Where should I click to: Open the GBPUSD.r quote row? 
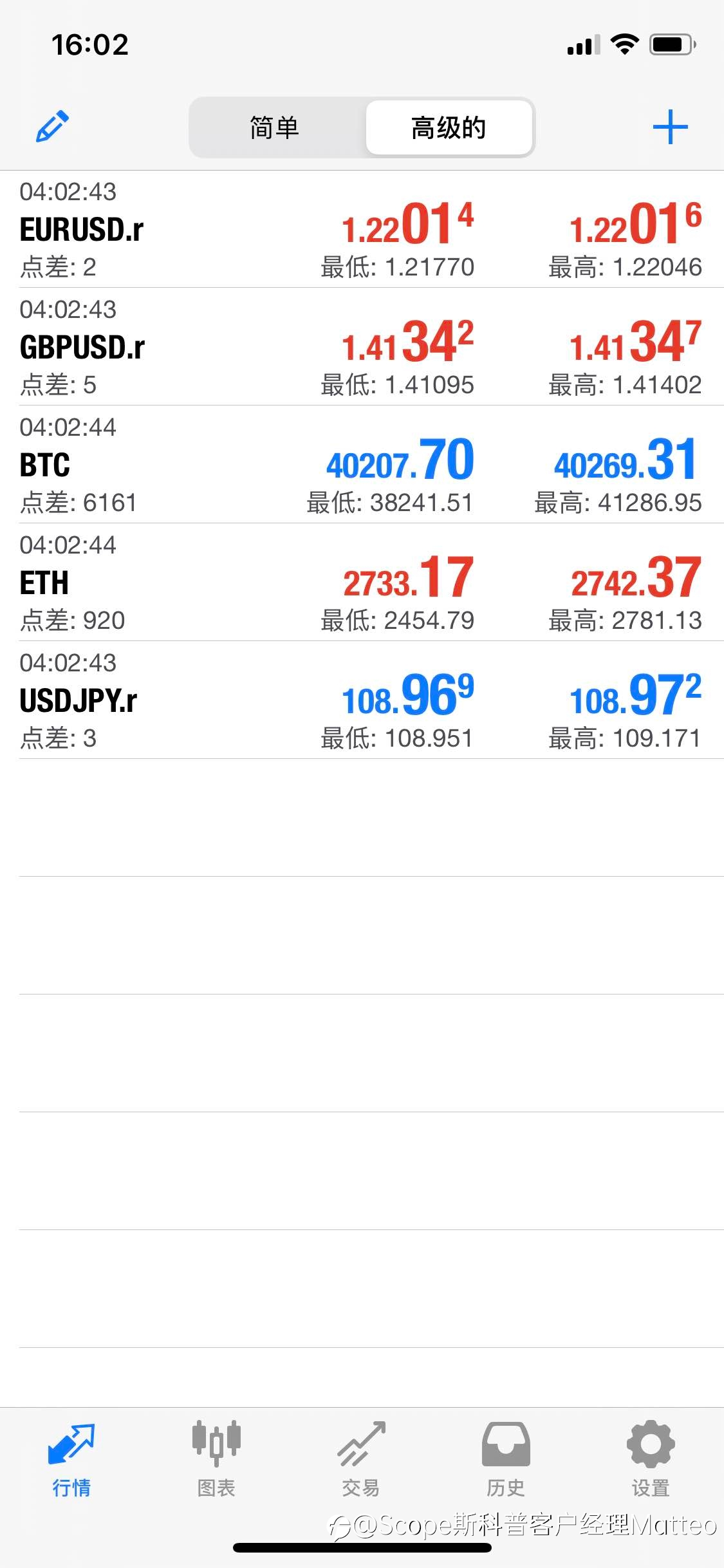click(x=362, y=347)
